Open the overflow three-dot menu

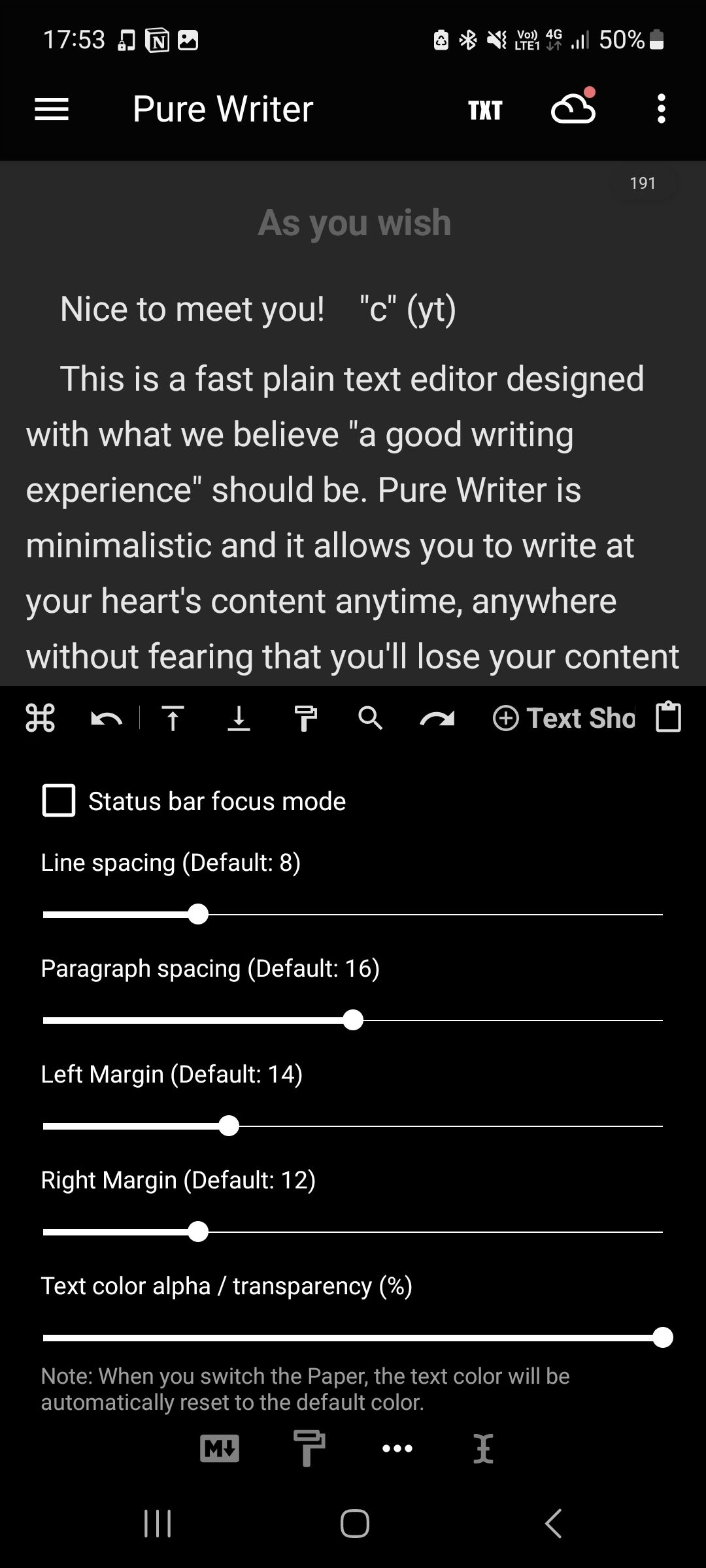click(x=661, y=109)
